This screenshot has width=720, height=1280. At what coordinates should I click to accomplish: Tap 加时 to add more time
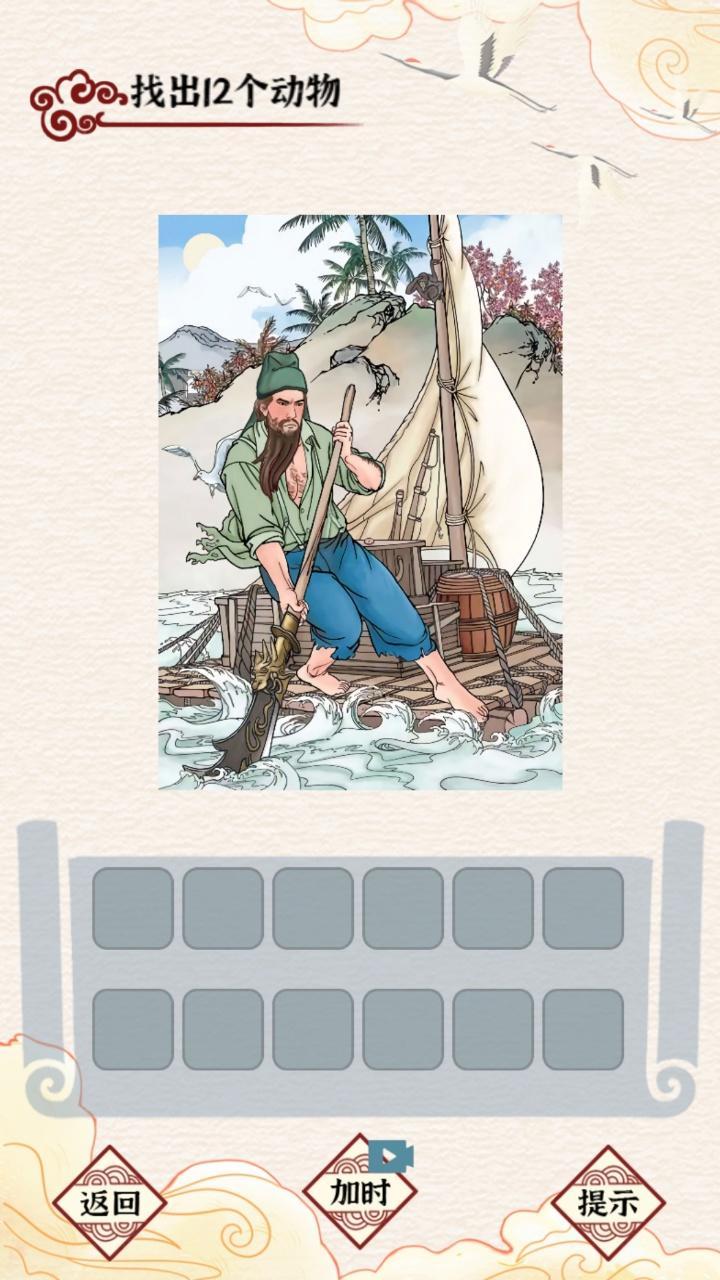coord(360,1192)
